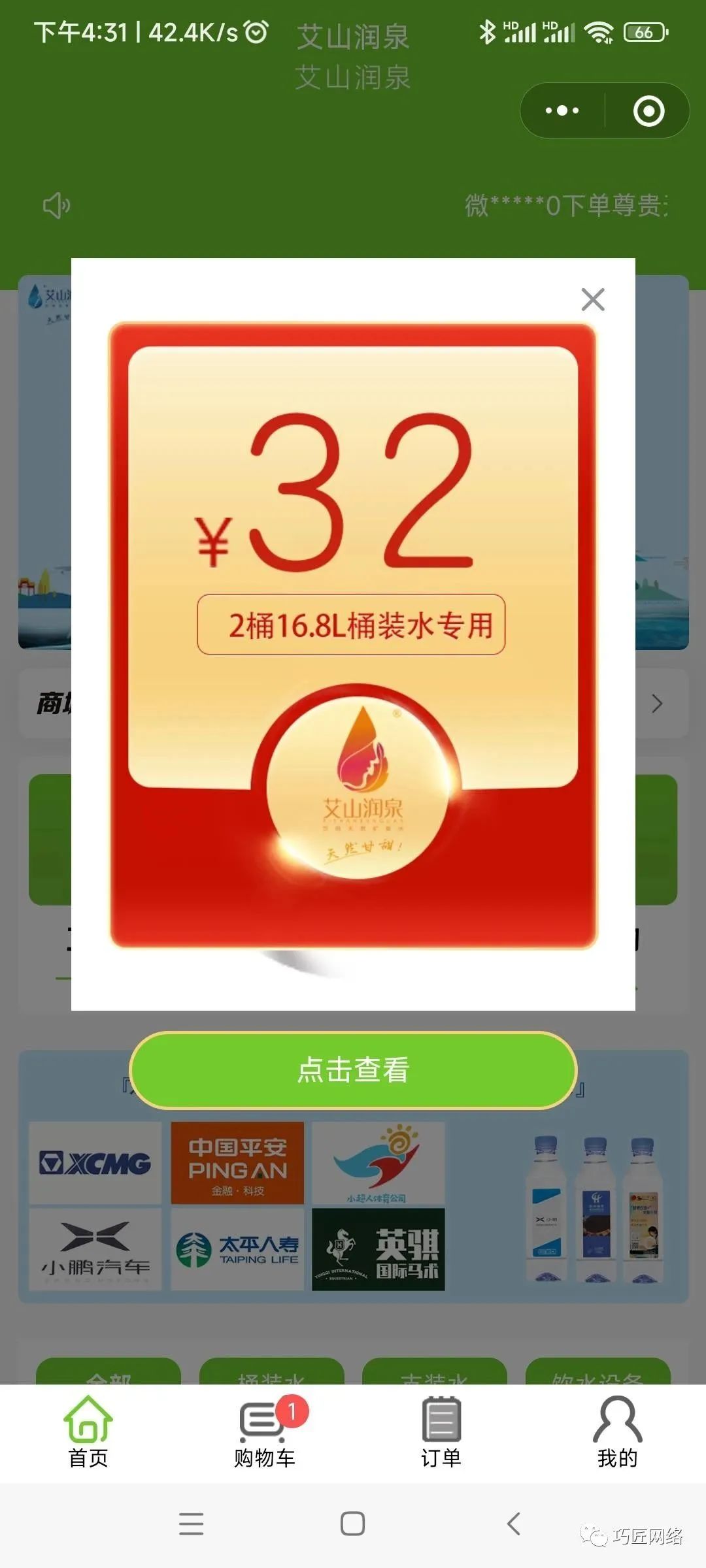Go back with the system back button
The image size is (706, 1568).
point(514,1524)
